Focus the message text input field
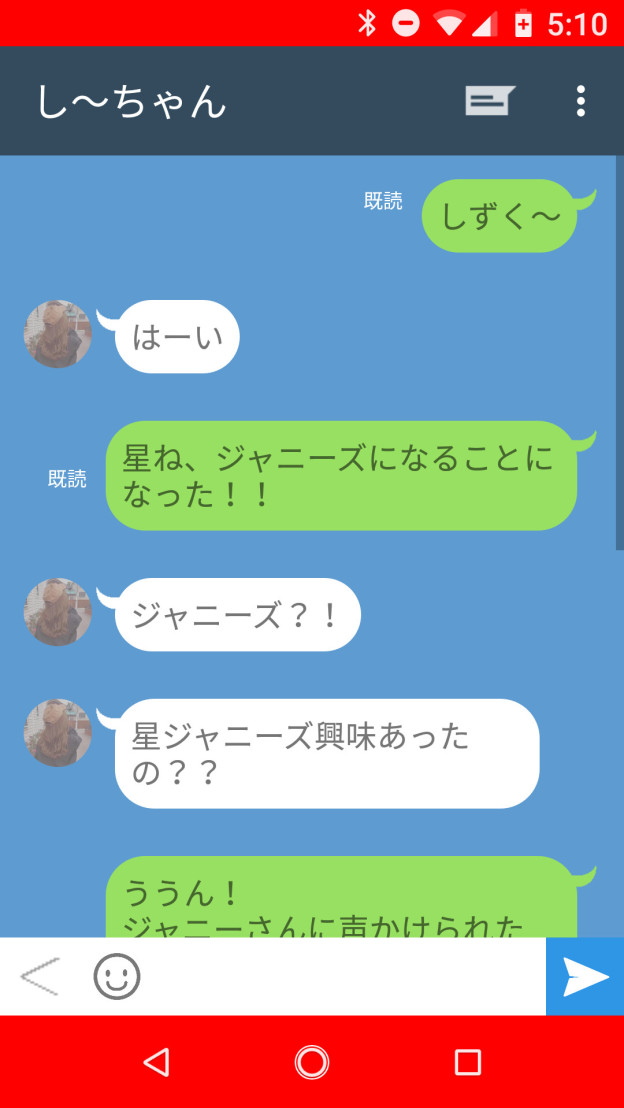This screenshot has width=624, height=1108. coord(340,977)
